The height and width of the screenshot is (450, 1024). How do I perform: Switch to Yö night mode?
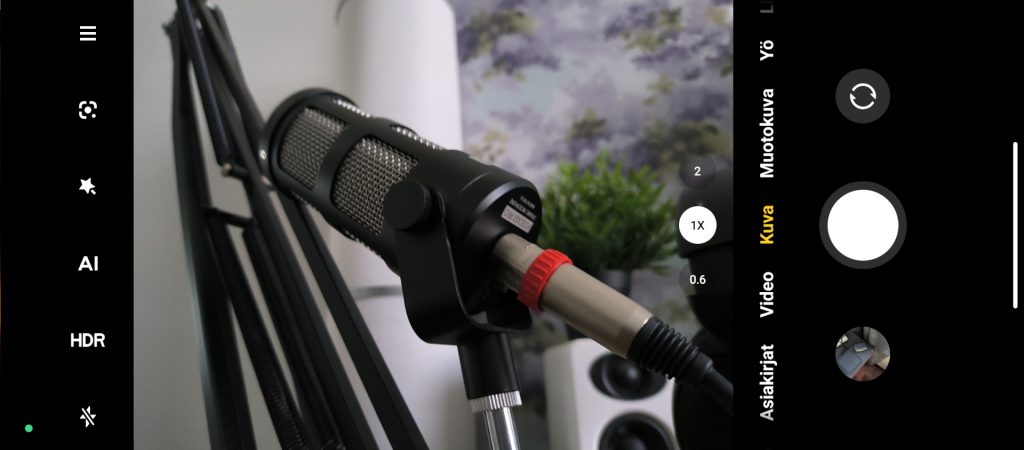coord(767,49)
